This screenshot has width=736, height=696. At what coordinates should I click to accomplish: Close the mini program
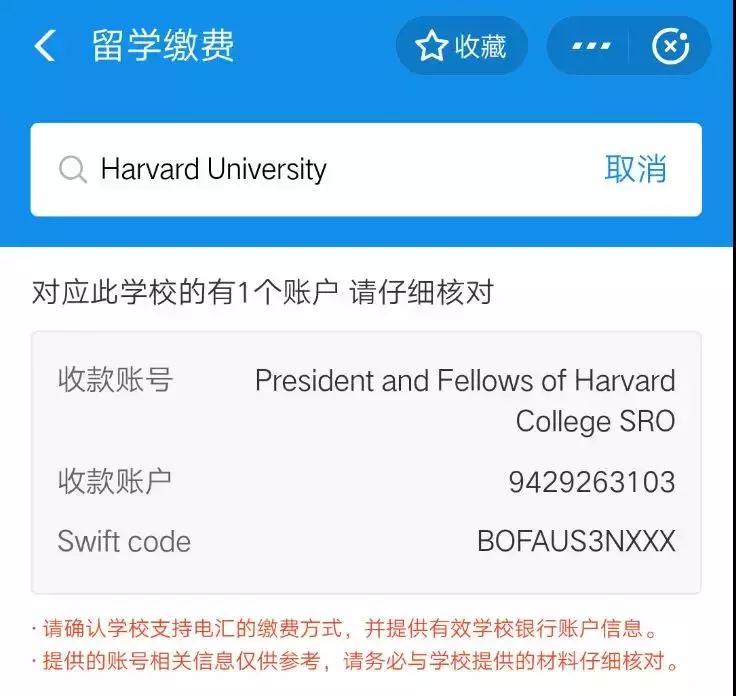(x=670, y=46)
